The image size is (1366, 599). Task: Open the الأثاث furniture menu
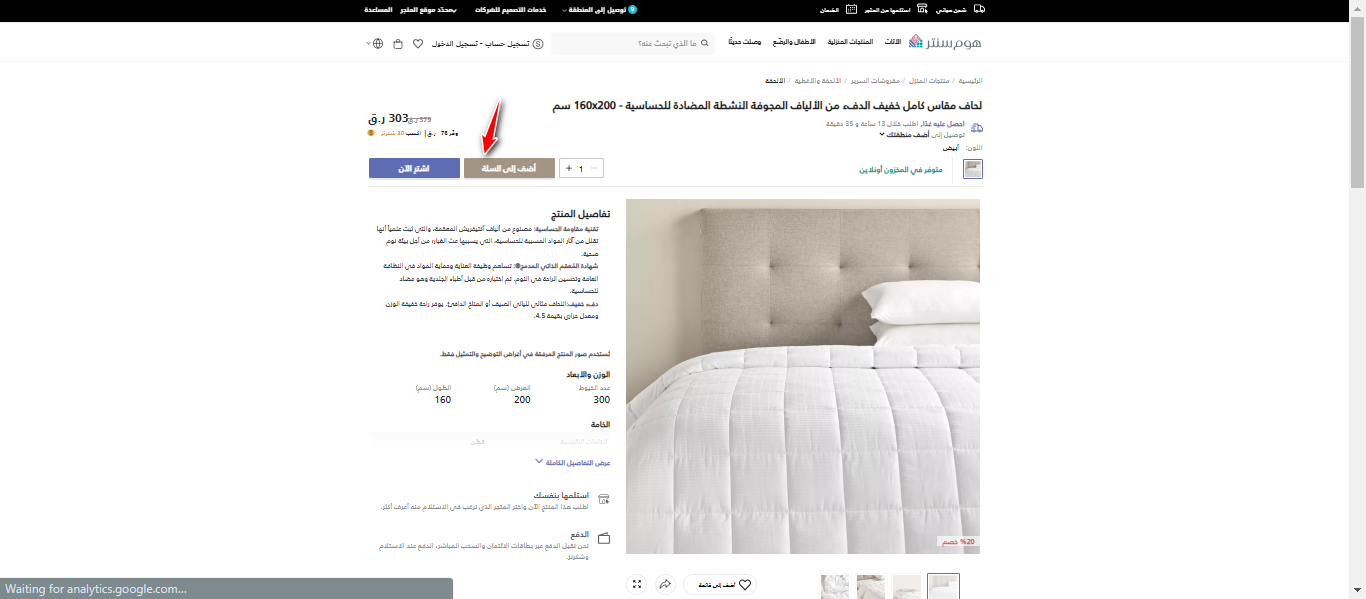point(892,42)
